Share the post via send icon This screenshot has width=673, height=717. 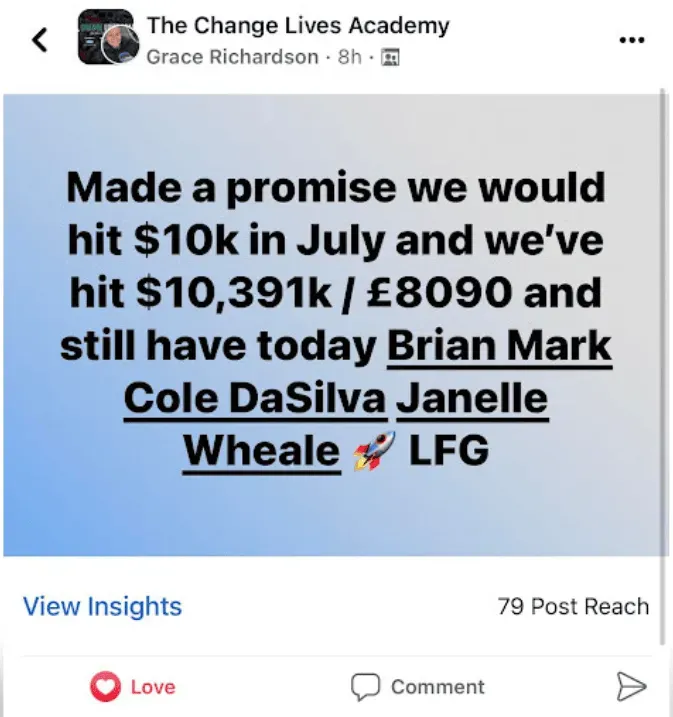(x=630, y=686)
